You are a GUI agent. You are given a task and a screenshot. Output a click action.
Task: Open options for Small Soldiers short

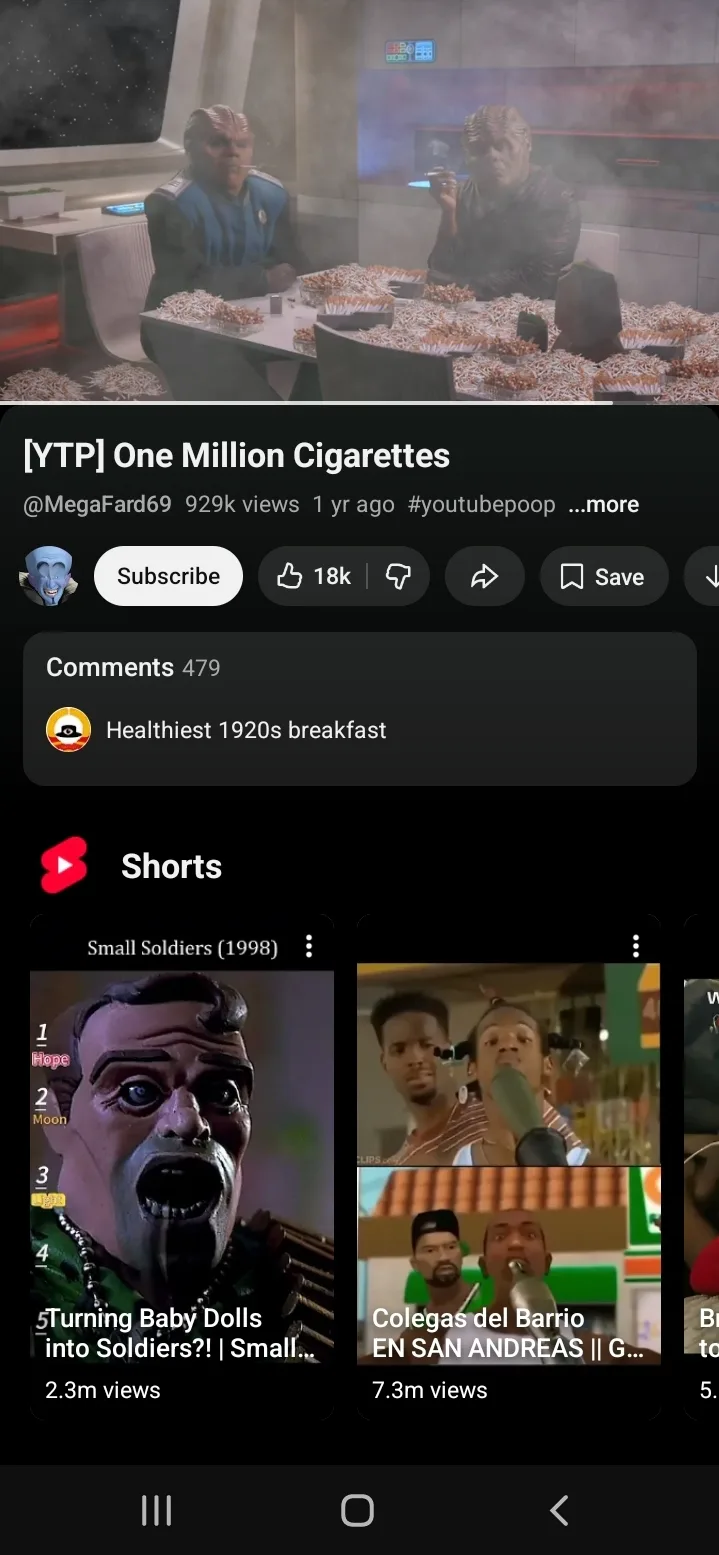pos(309,946)
